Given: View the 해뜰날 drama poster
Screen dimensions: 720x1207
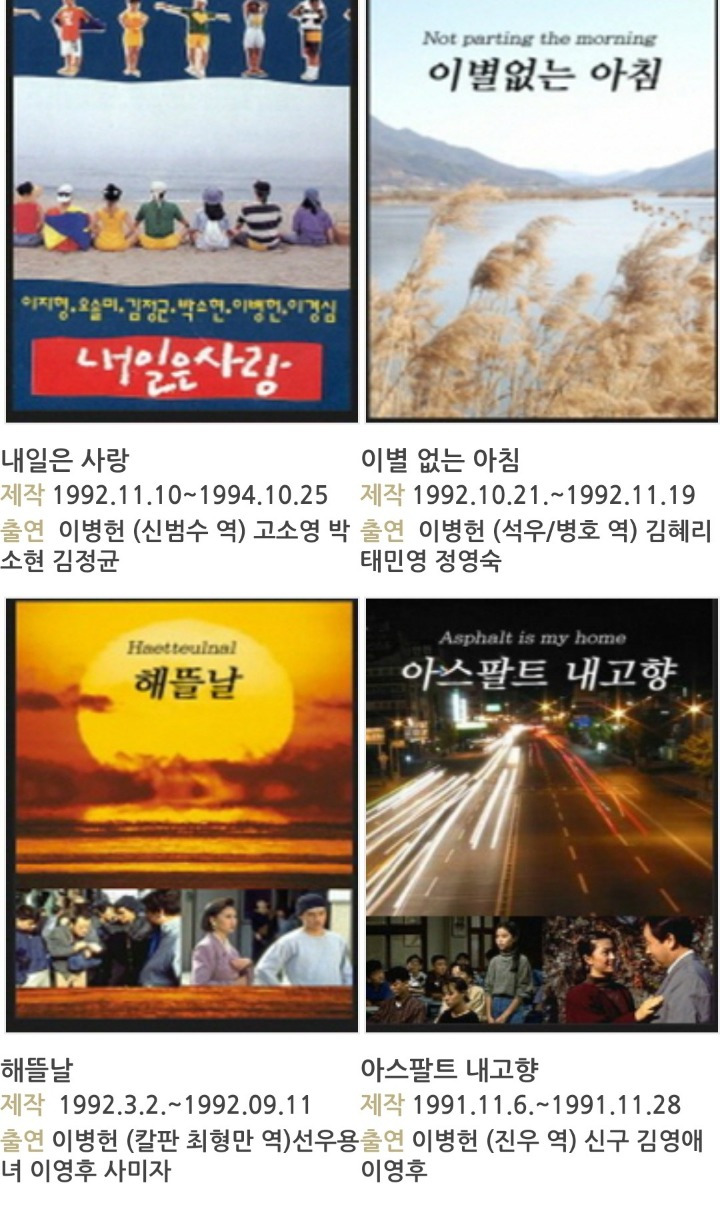Looking at the screenshot, I should click(181, 814).
